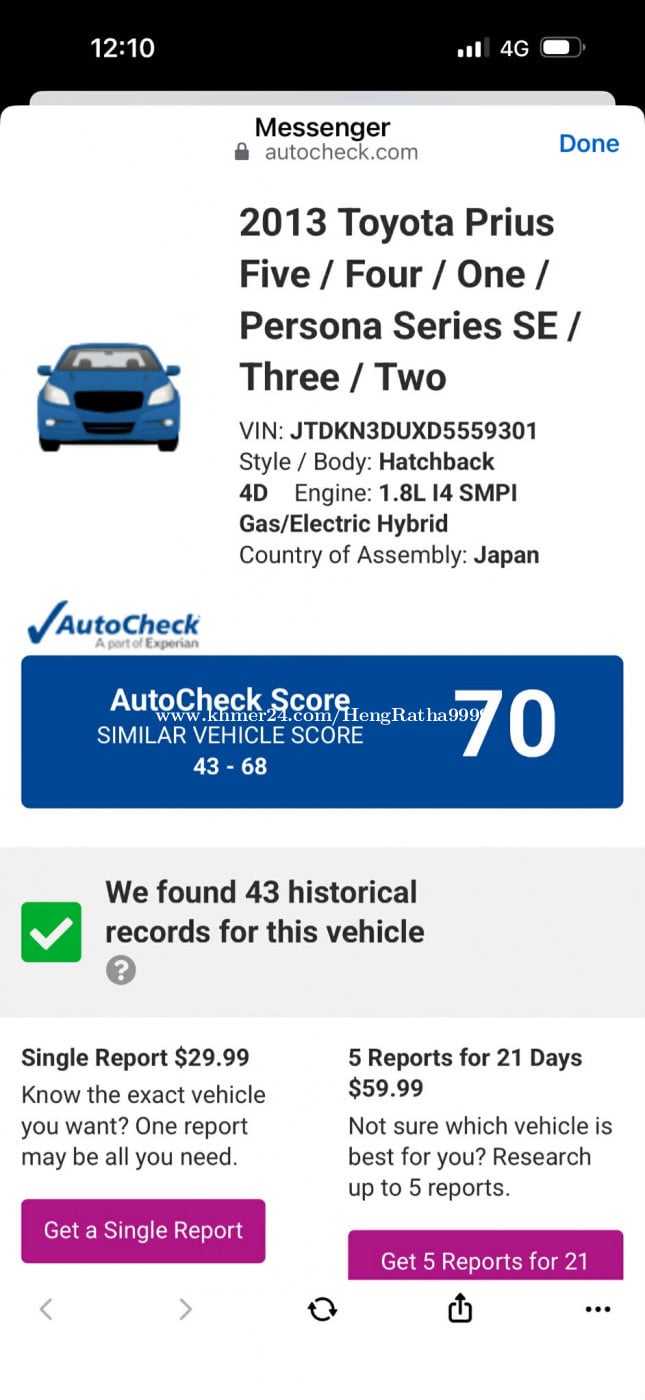645x1400 pixels.
Task: Tap Done to close the browser
Action: (x=588, y=143)
